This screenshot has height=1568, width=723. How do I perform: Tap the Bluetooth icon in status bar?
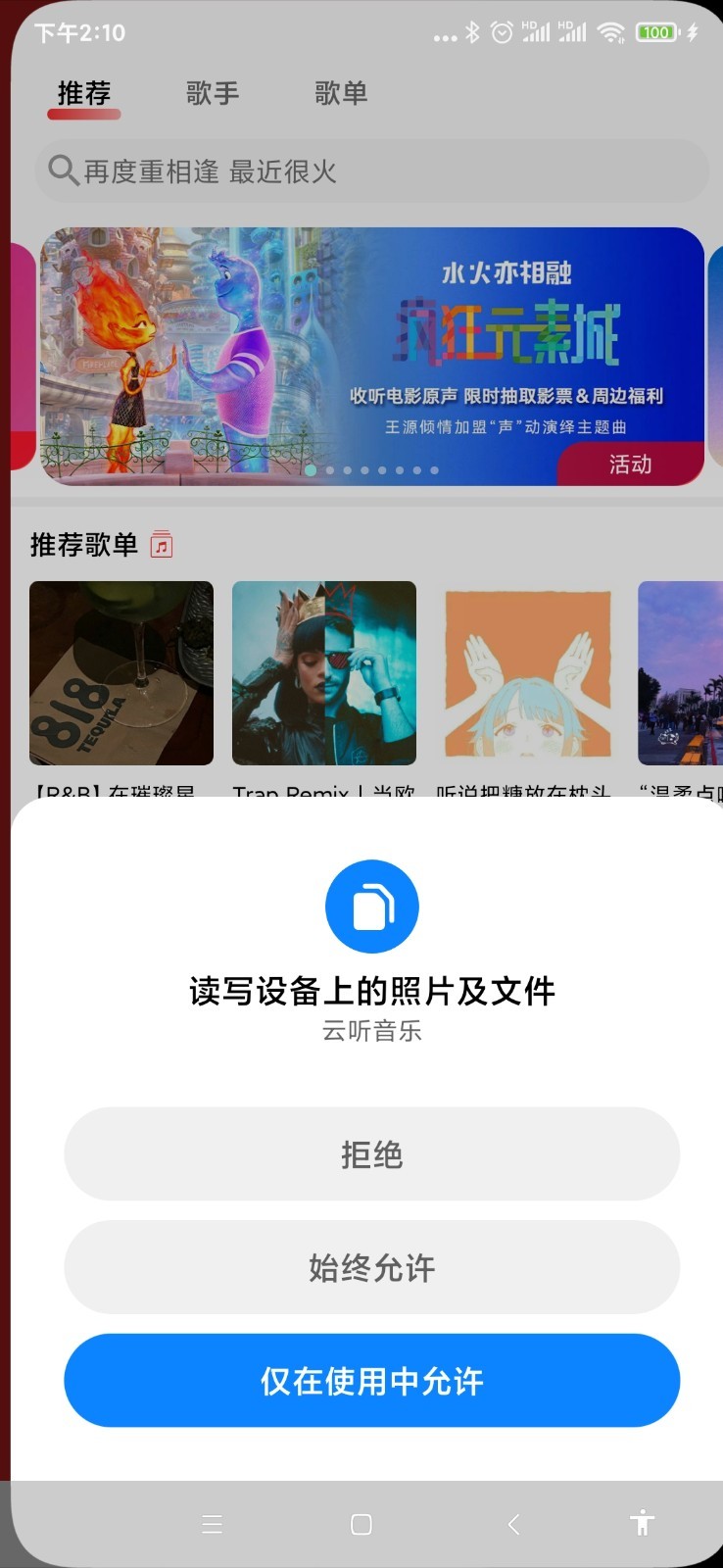(474, 31)
